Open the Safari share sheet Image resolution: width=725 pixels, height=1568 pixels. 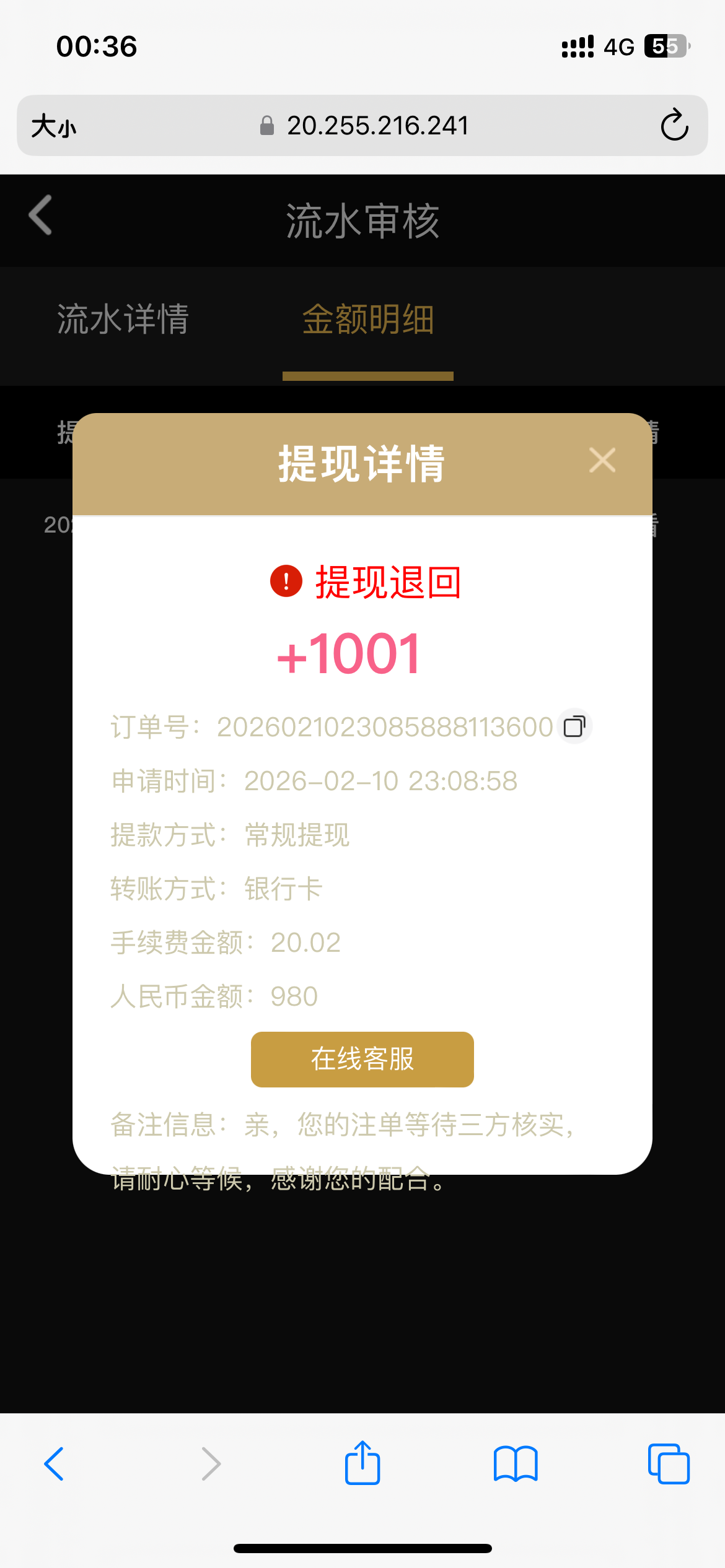(362, 1464)
